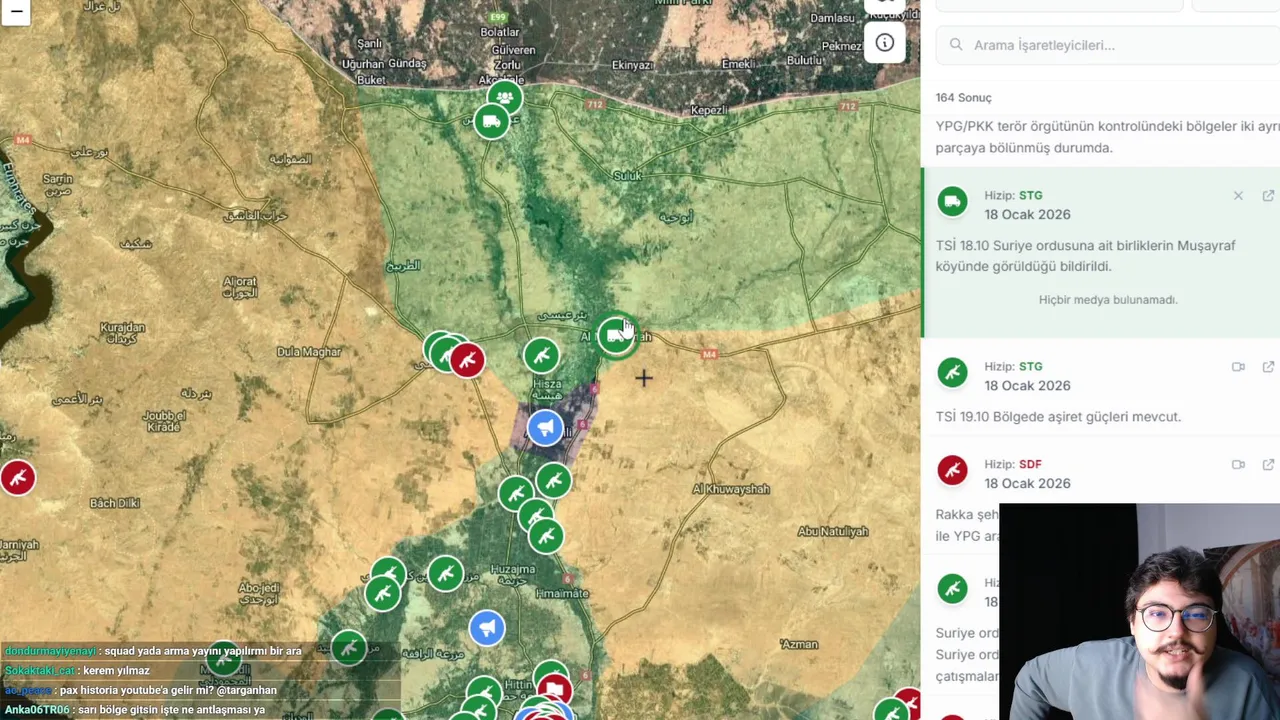Viewport: 1280px width, 720px height.
Task: Open external link on the TSİ 18.10 card
Action: point(1268,196)
